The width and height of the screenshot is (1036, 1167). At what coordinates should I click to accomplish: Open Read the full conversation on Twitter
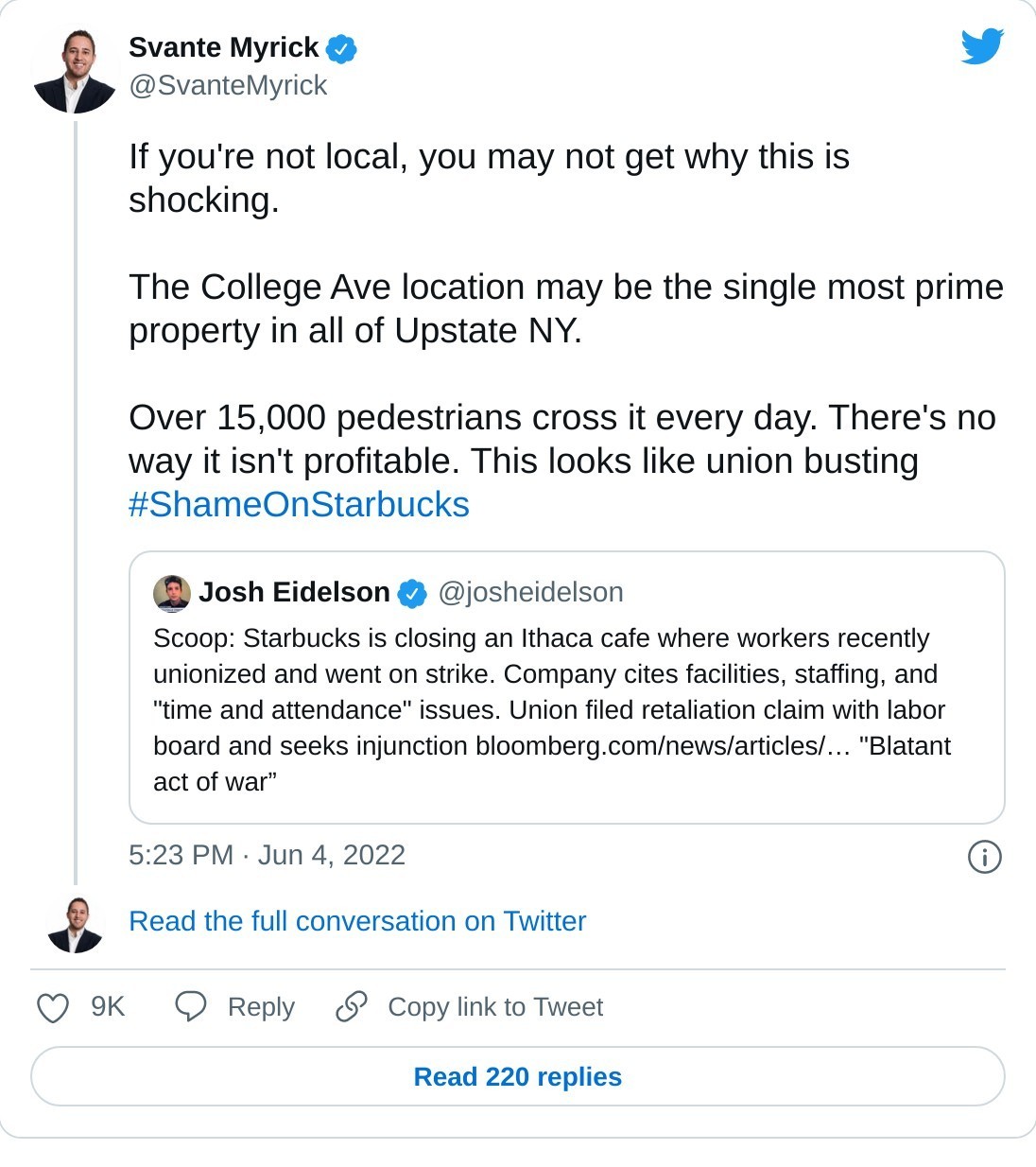coord(356,921)
